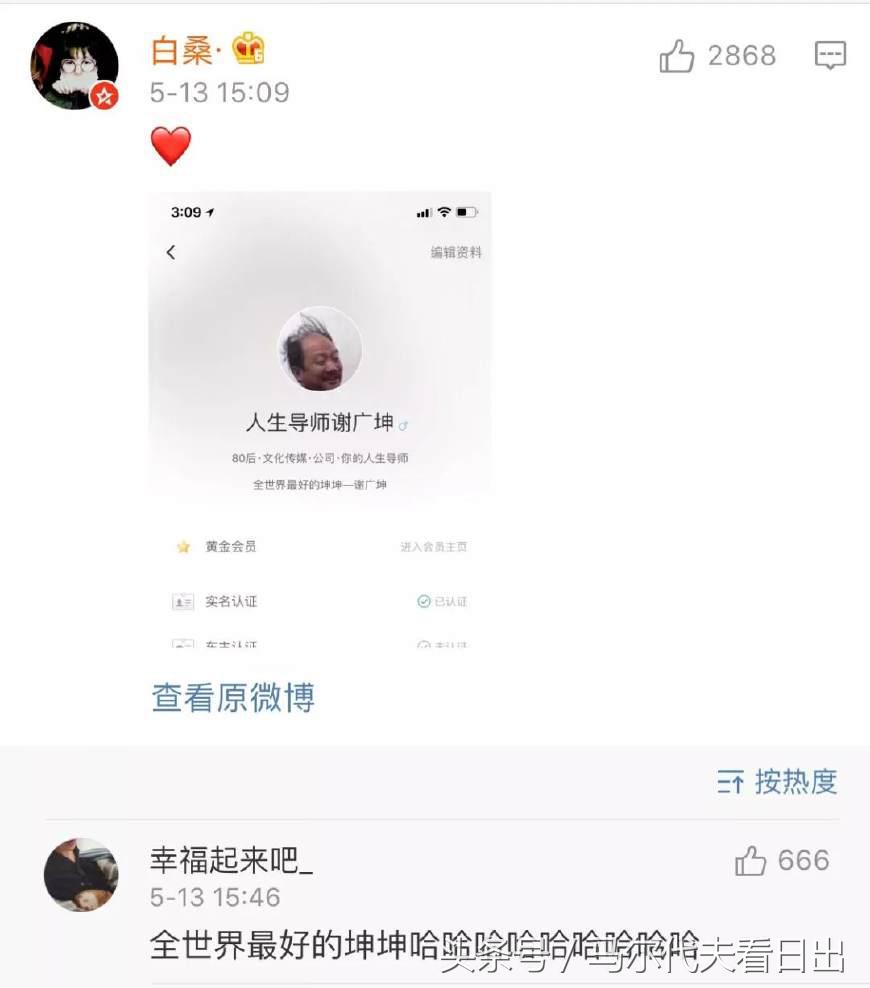Screen dimensions: 870x988
Task: Open the 按热度 sort options
Action: pyautogui.click(x=795, y=783)
